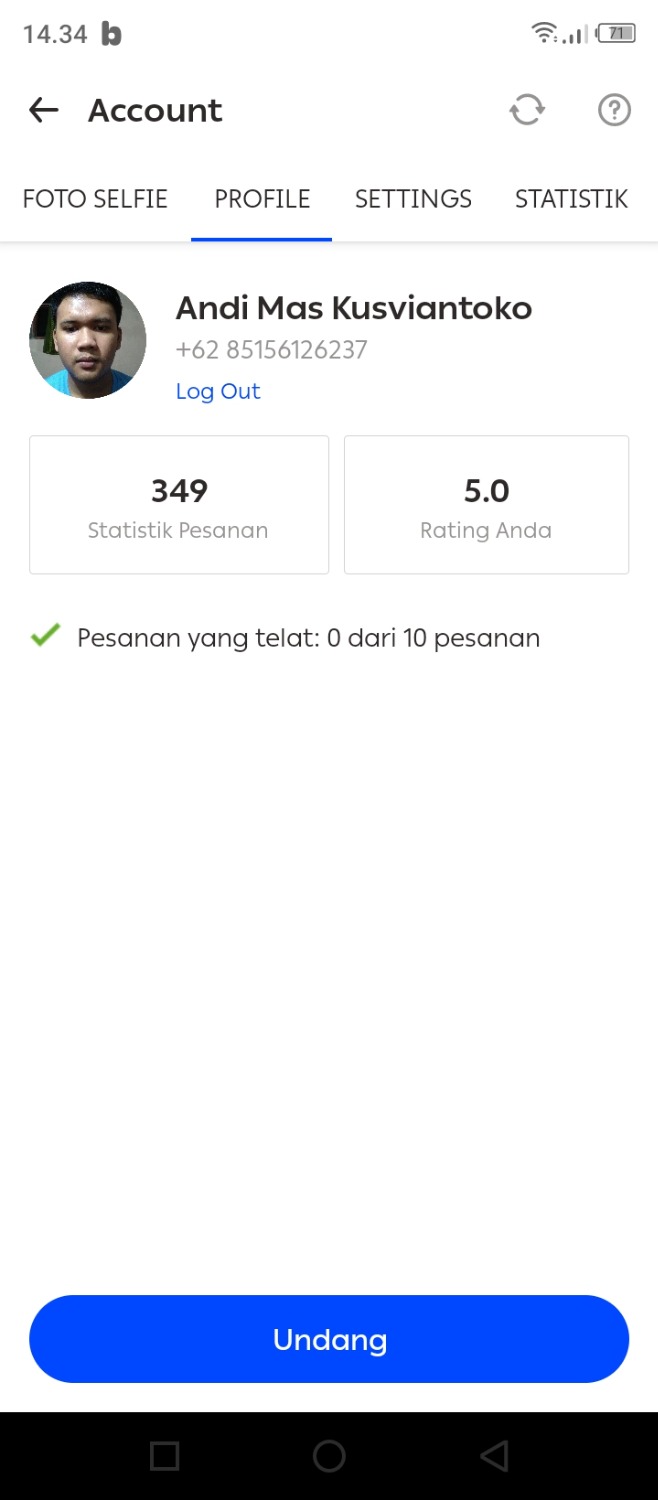
Task: Tap the refresh sync icon
Action: coord(527,110)
